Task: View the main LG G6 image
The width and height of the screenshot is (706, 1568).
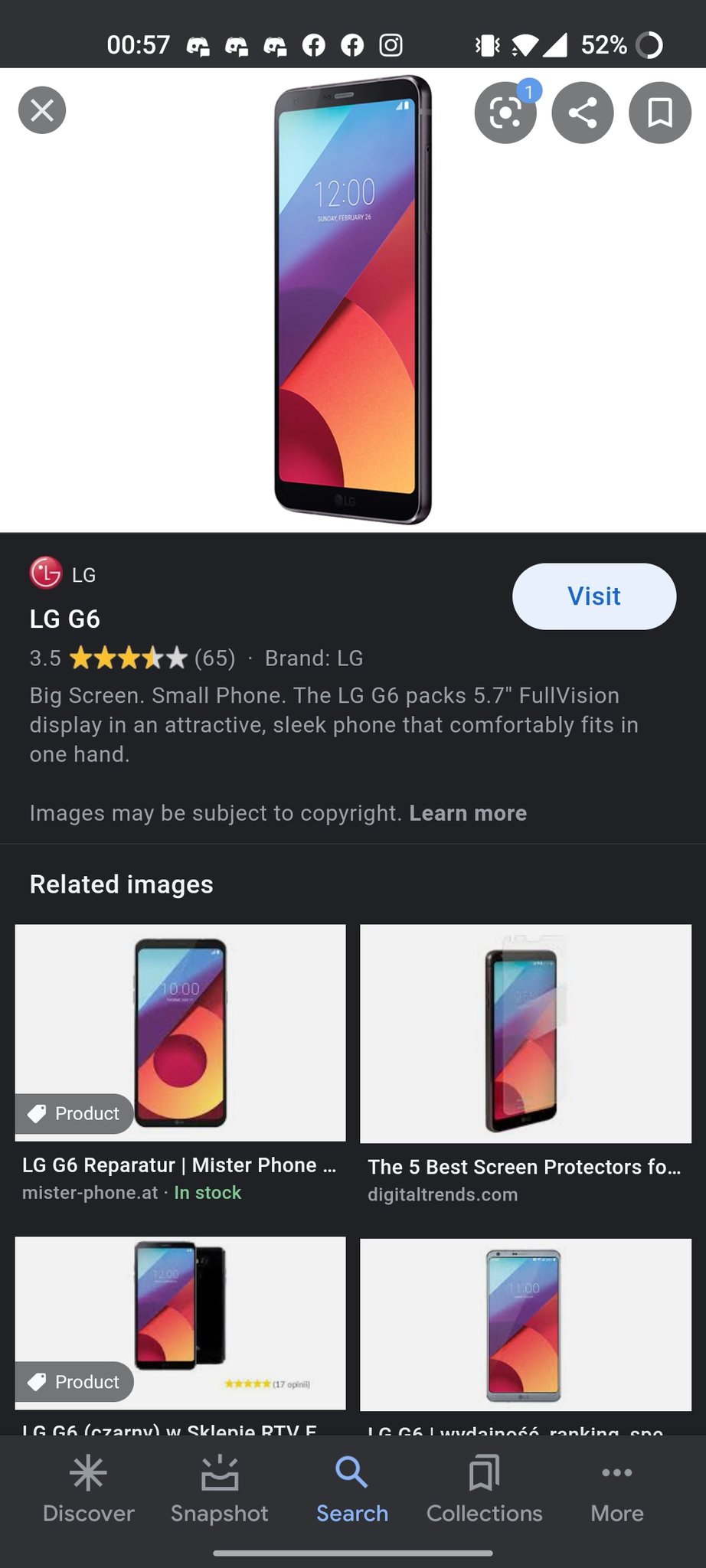Action: click(x=352, y=300)
